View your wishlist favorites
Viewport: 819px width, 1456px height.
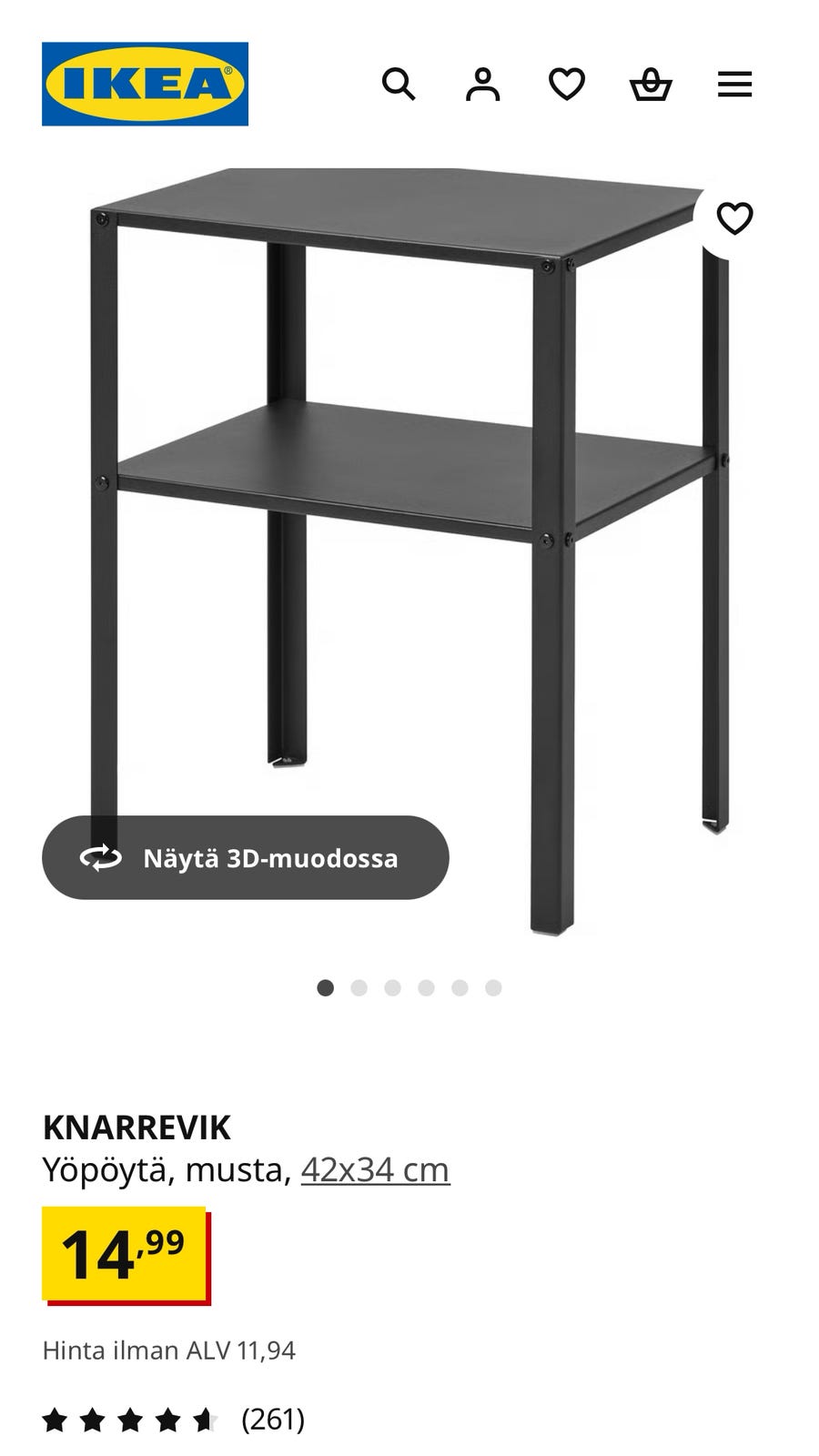[x=566, y=84]
